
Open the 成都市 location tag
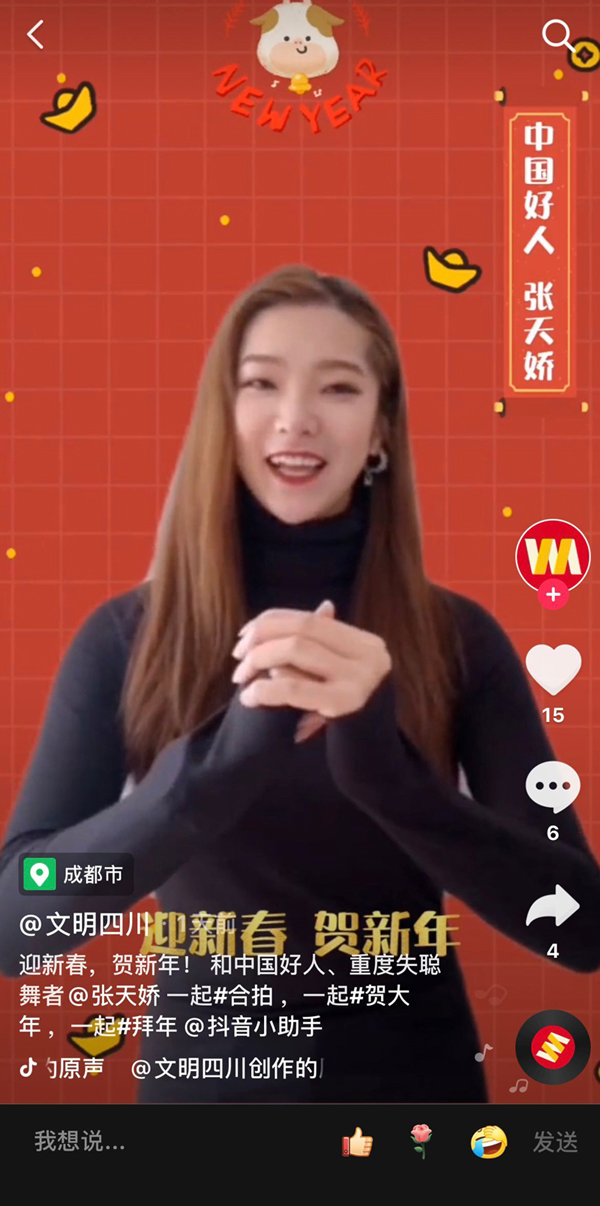tap(78, 875)
